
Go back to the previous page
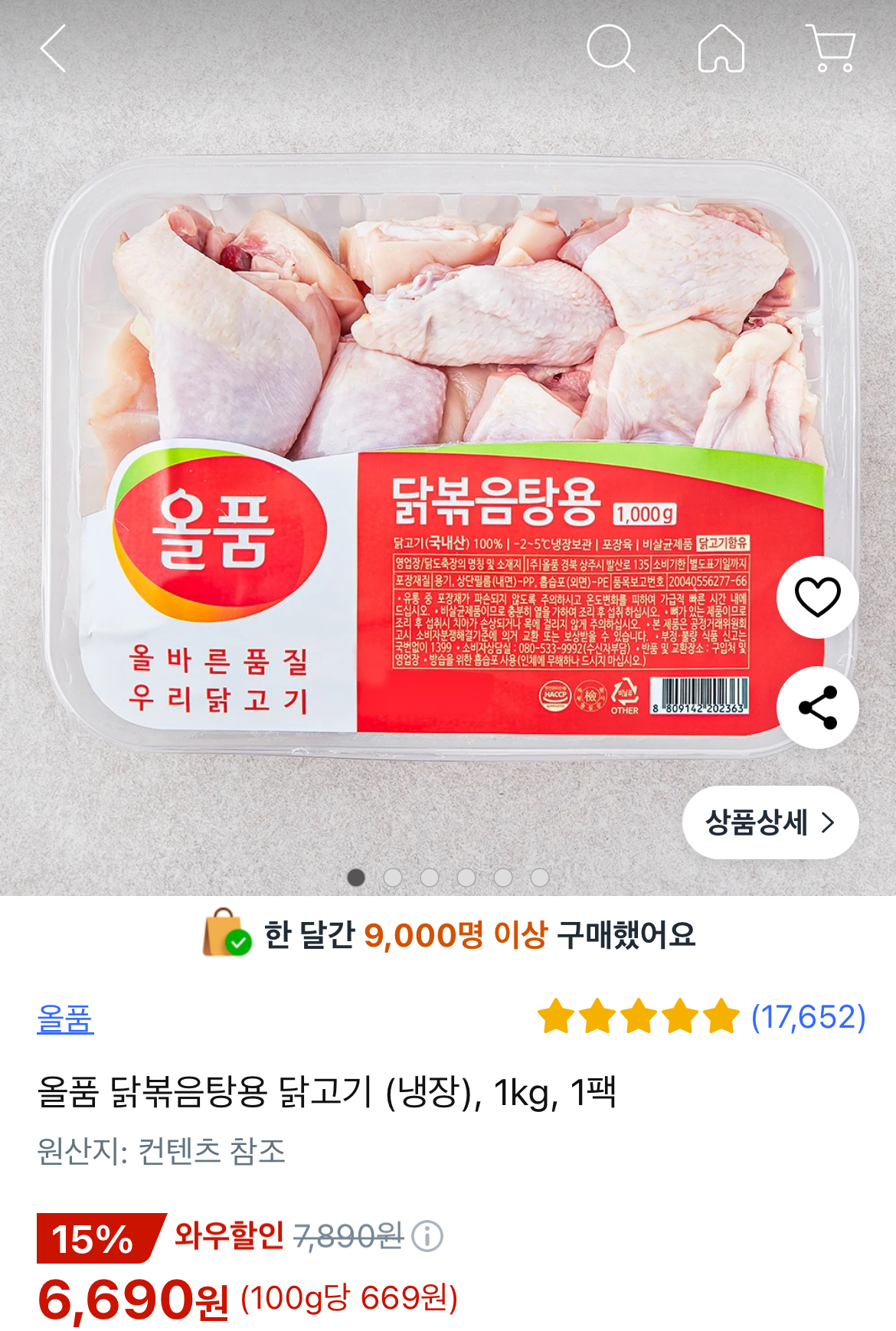tap(54, 49)
